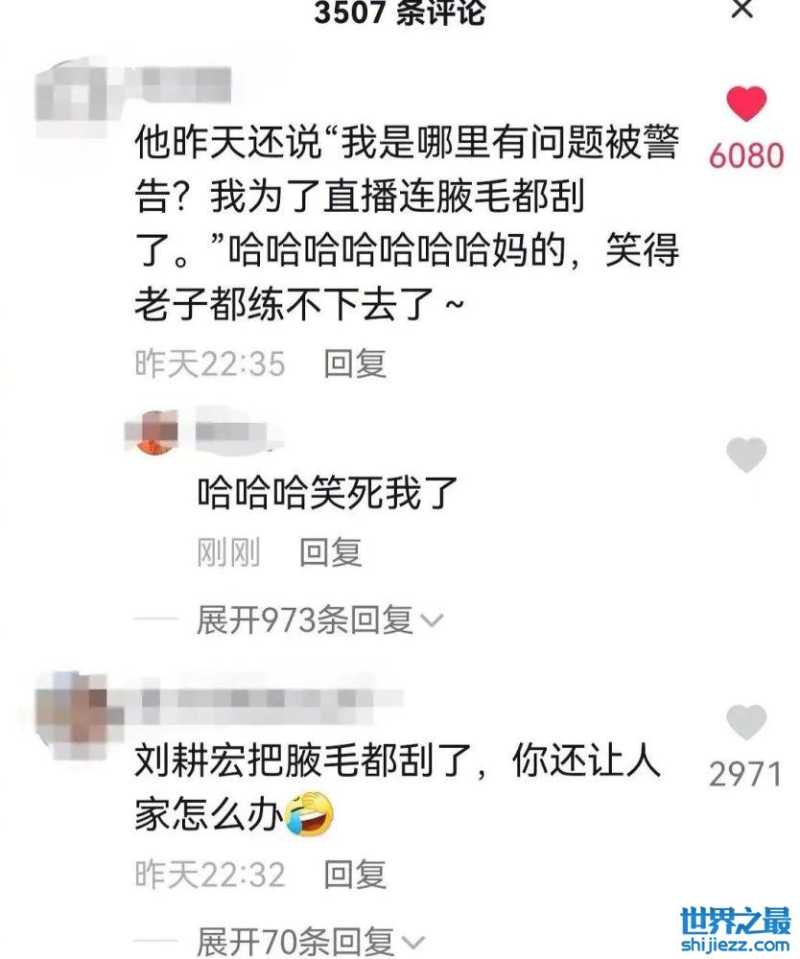Reply to the comment posted 昨天22:35
The image size is (800, 959).
point(354,364)
